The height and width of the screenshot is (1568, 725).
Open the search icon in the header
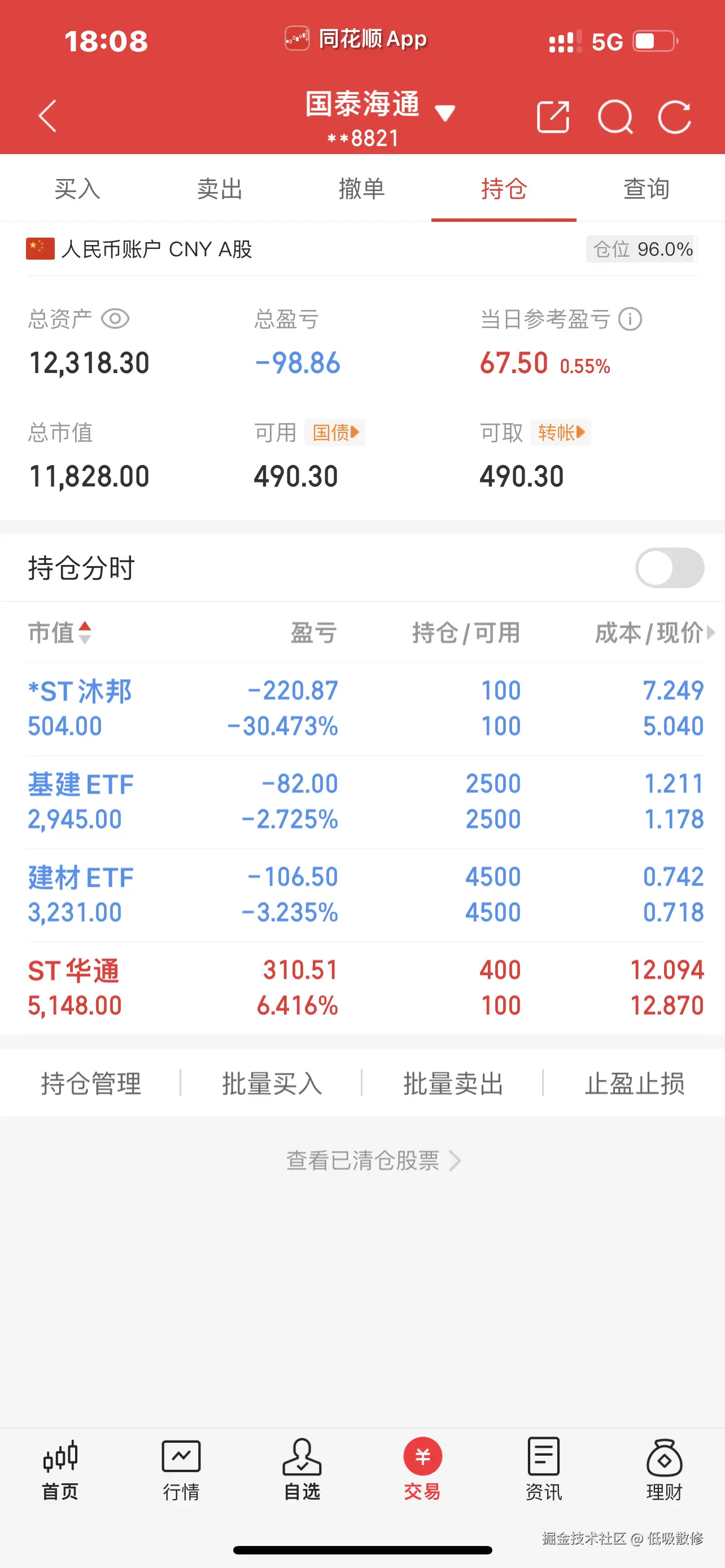(x=616, y=117)
